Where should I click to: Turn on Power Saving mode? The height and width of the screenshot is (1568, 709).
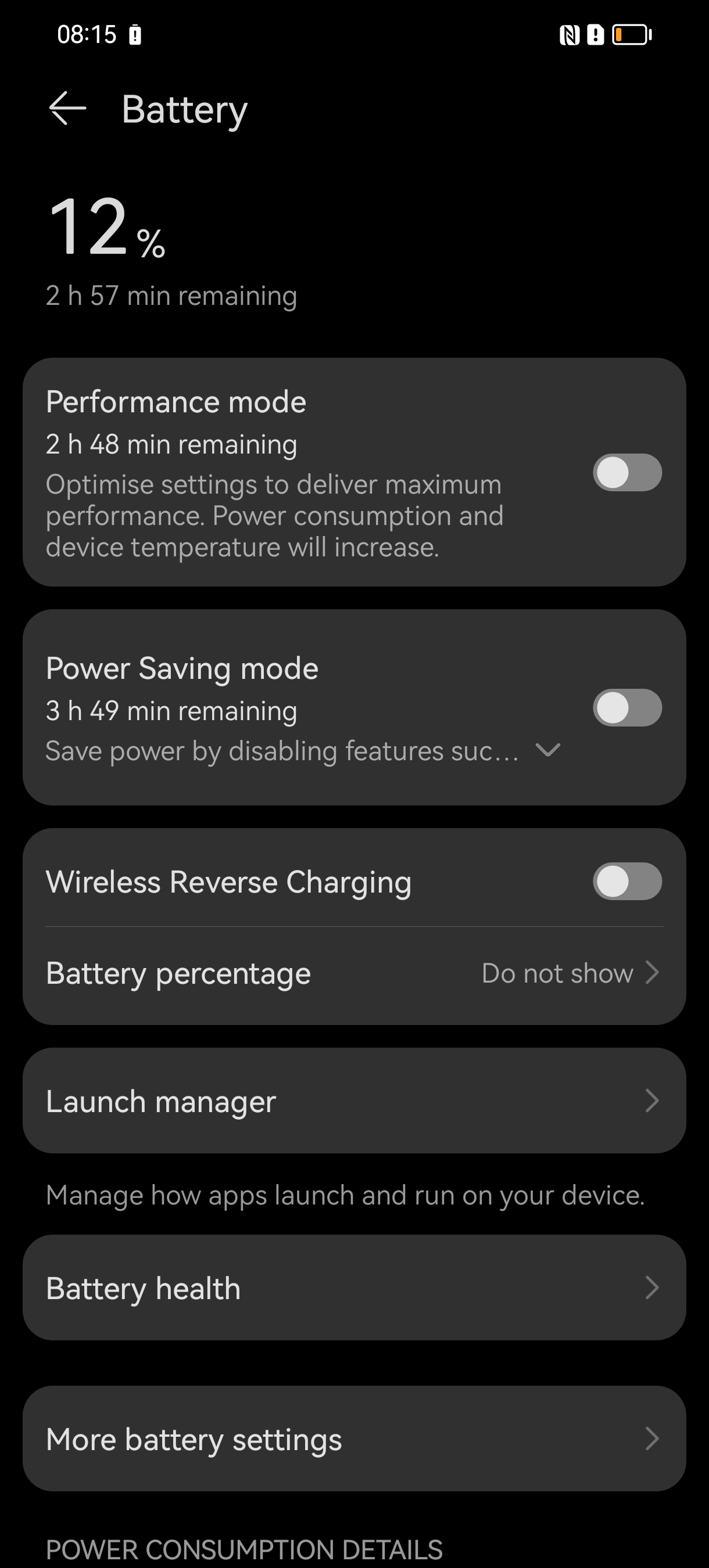point(627,708)
